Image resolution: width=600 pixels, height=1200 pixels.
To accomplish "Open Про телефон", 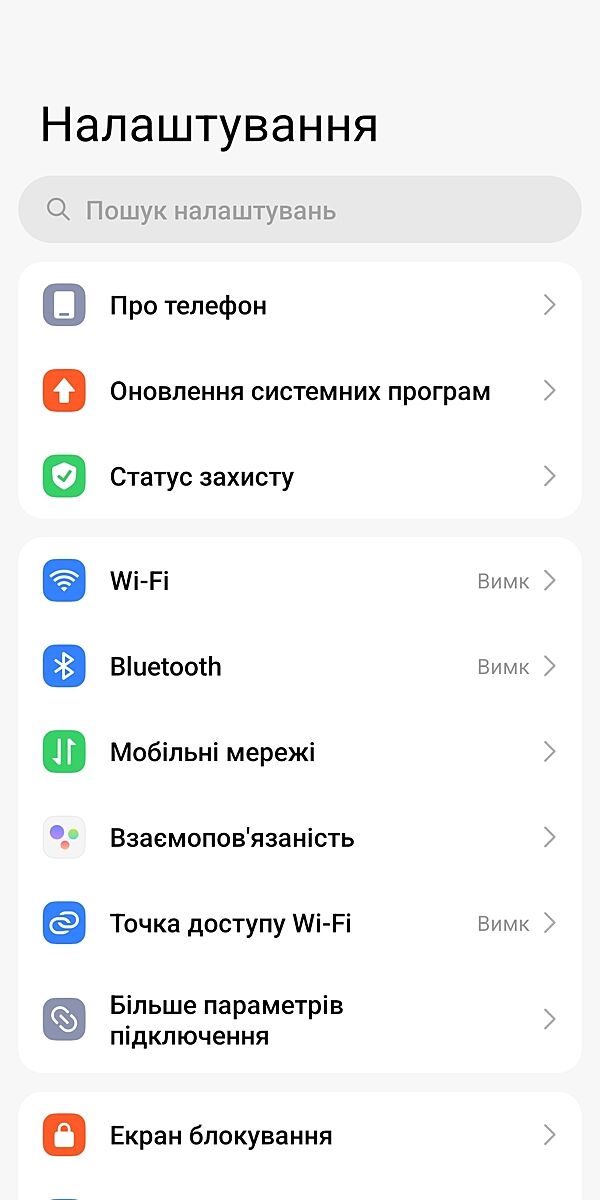I will click(300, 305).
